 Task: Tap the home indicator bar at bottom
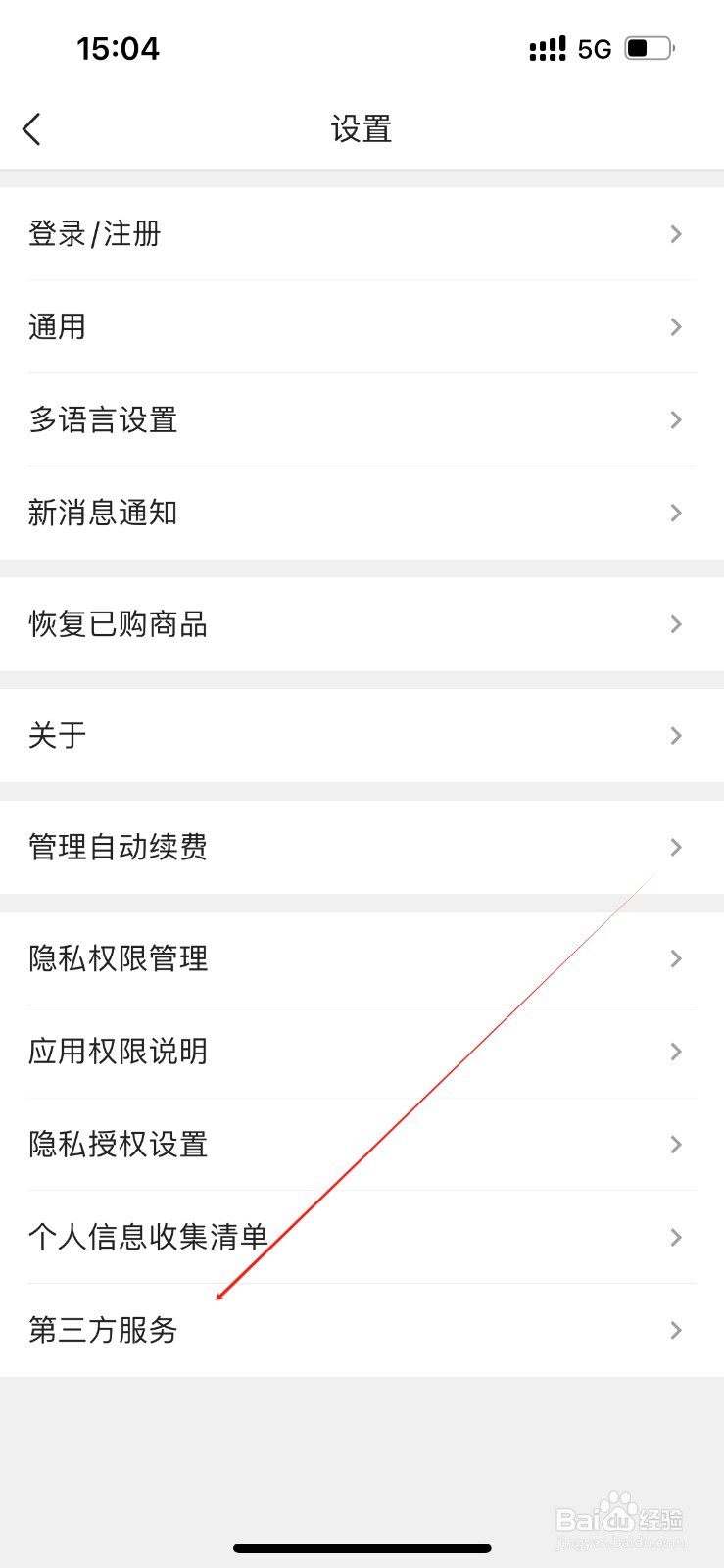362,1548
